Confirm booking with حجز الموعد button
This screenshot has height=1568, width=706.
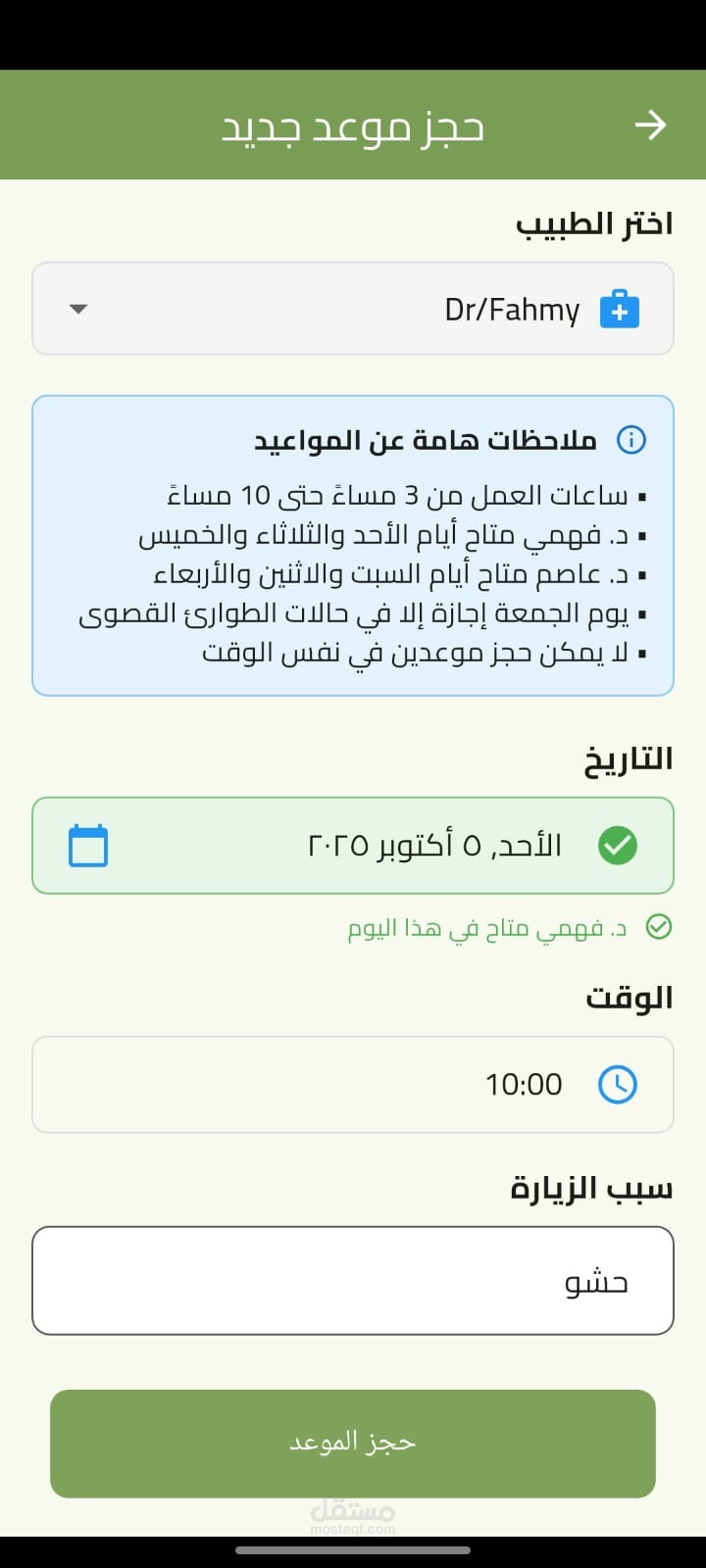pyautogui.click(x=353, y=1443)
